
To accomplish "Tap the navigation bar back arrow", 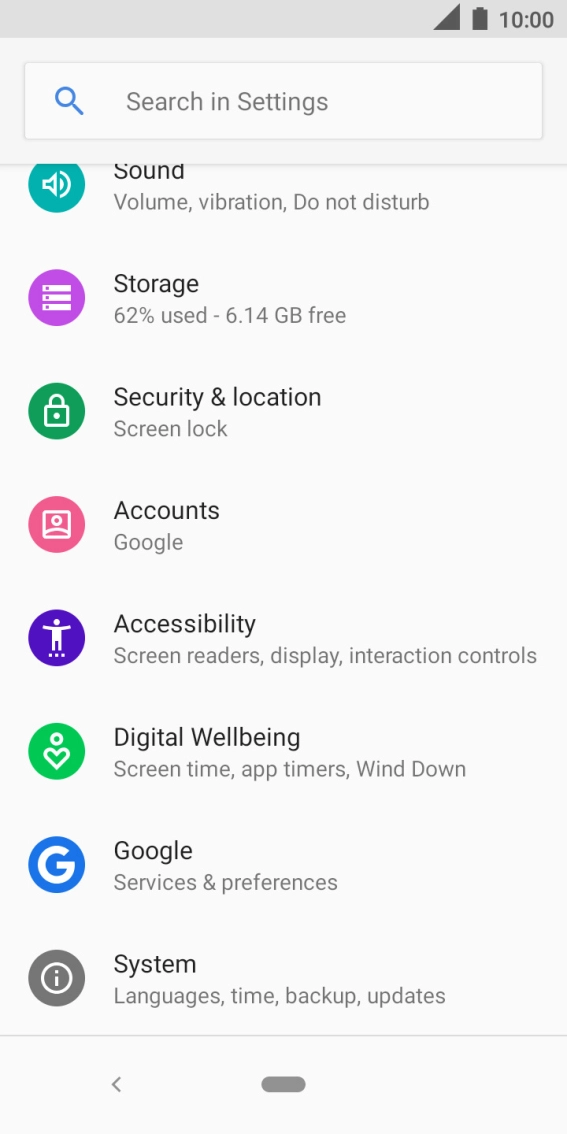I will 116,1084.
